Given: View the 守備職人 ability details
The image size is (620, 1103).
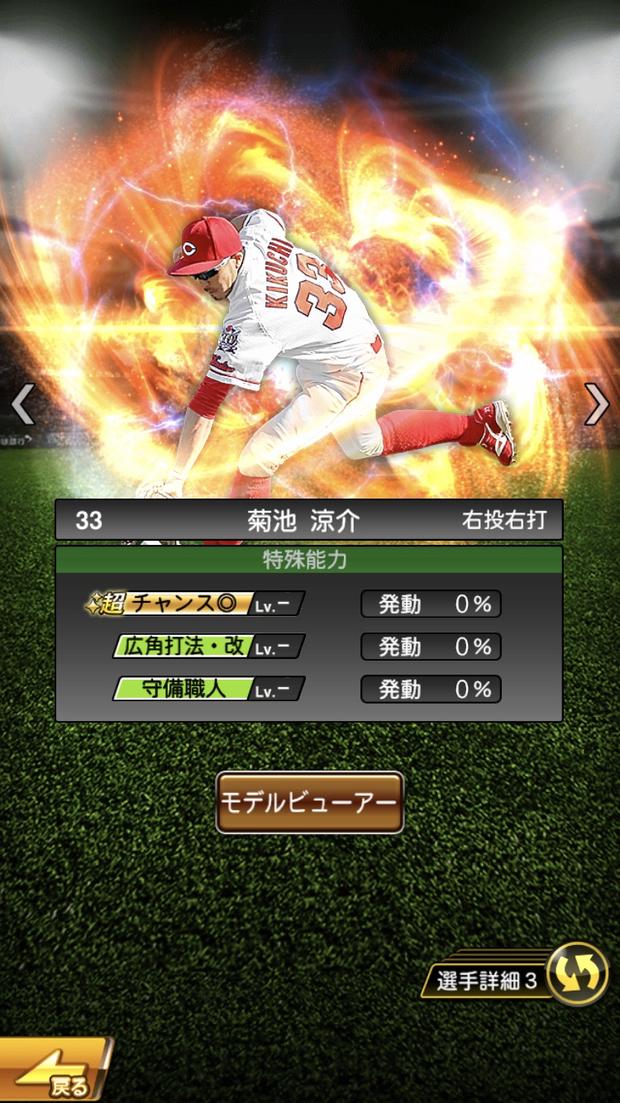Looking at the screenshot, I should pos(208,689).
